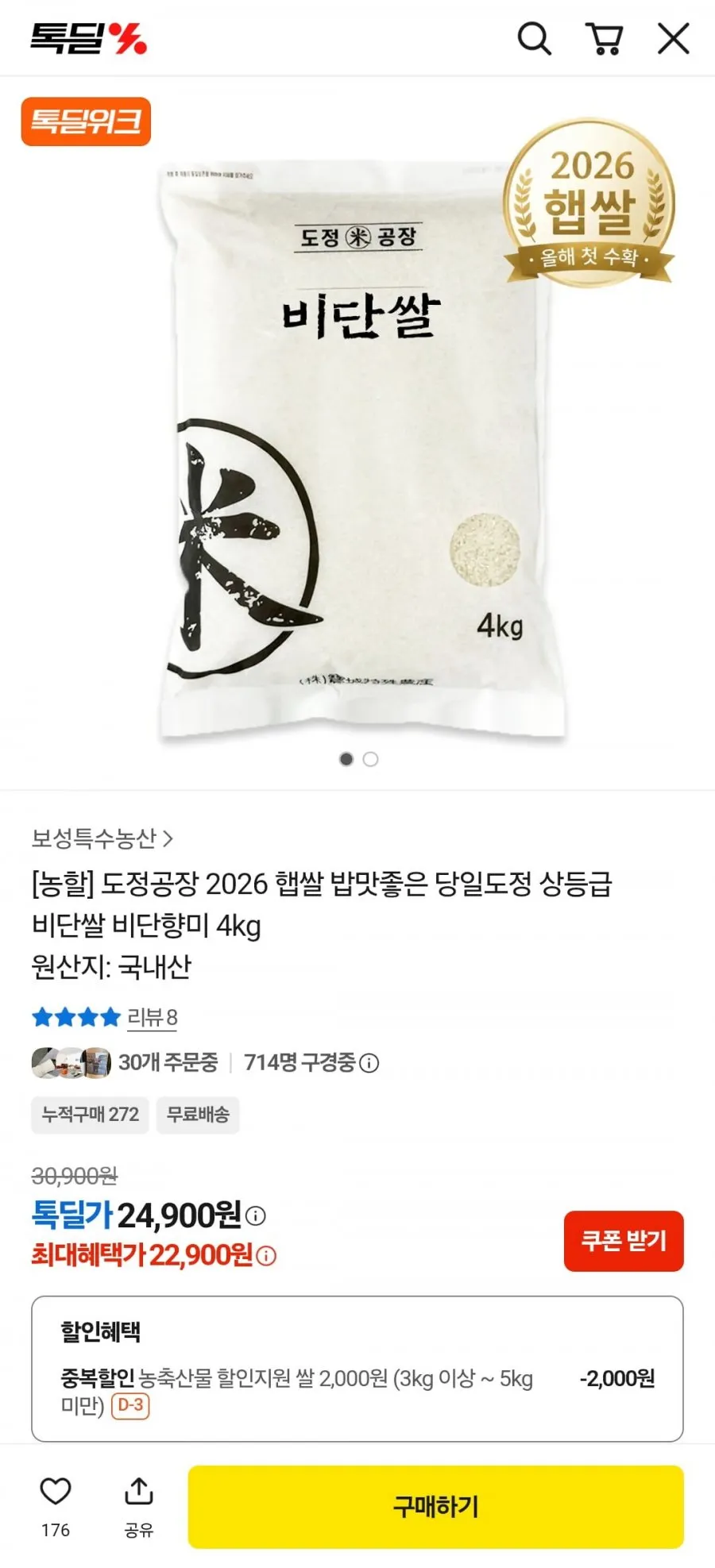Open the shopping cart

tap(605, 38)
